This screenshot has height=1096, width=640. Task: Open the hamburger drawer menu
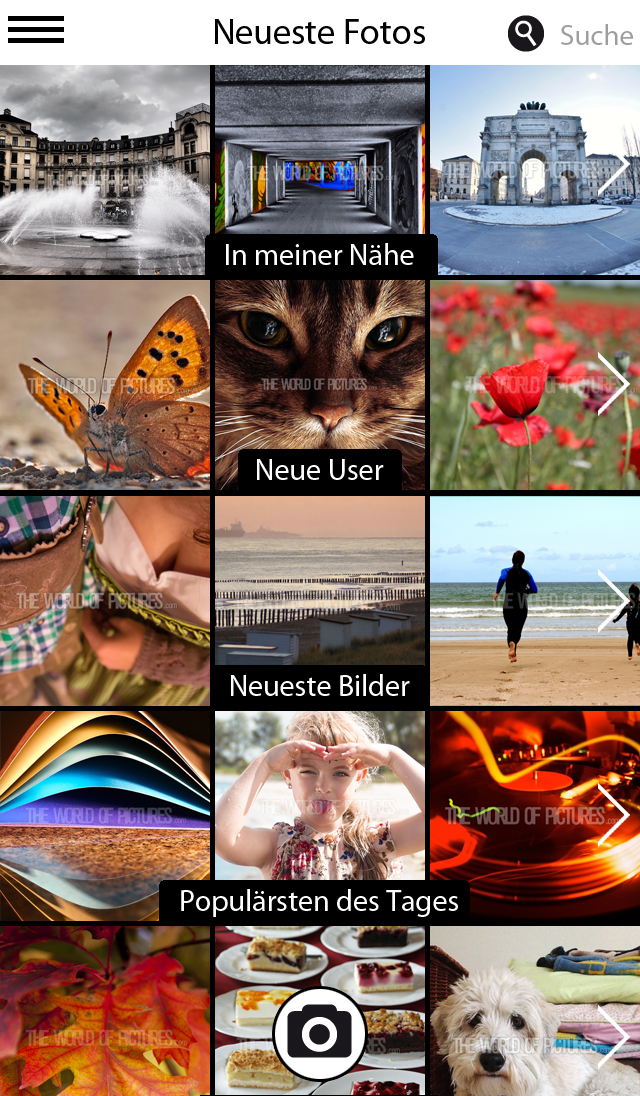(36, 30)
